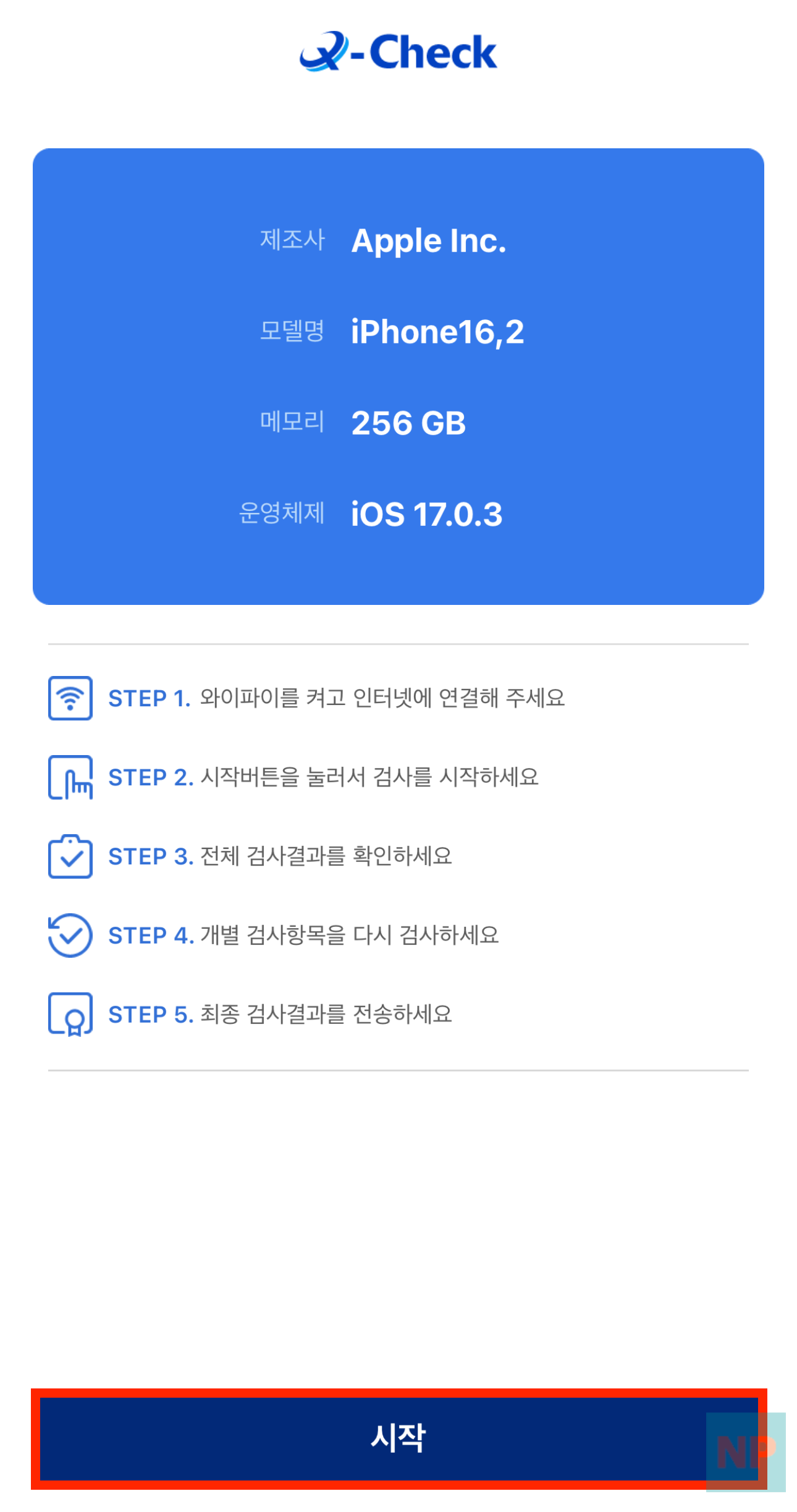Select the iPhone16,2 model name text

click(439, 332)
